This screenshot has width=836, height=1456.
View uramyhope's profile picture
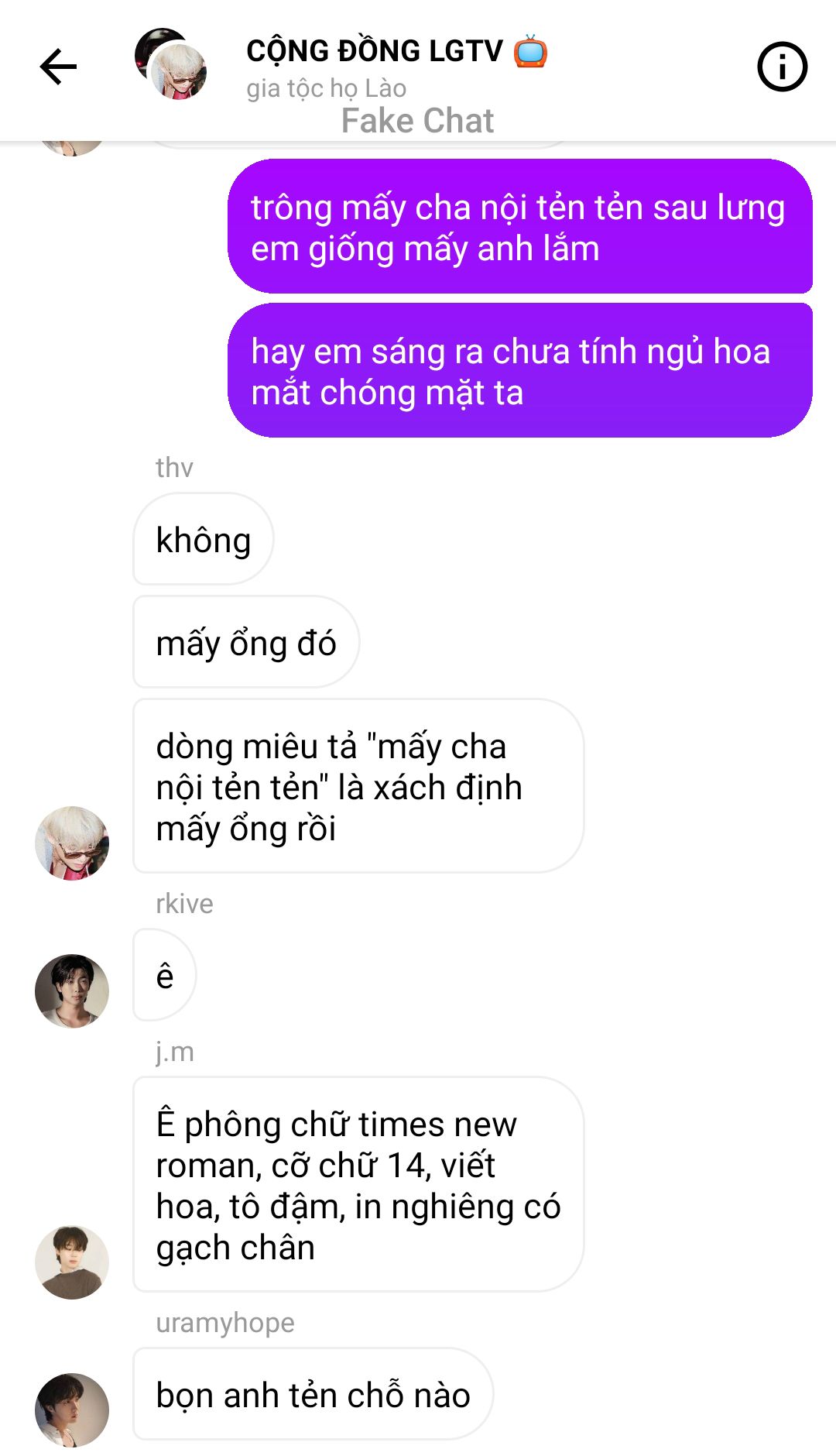point(72,1410)
